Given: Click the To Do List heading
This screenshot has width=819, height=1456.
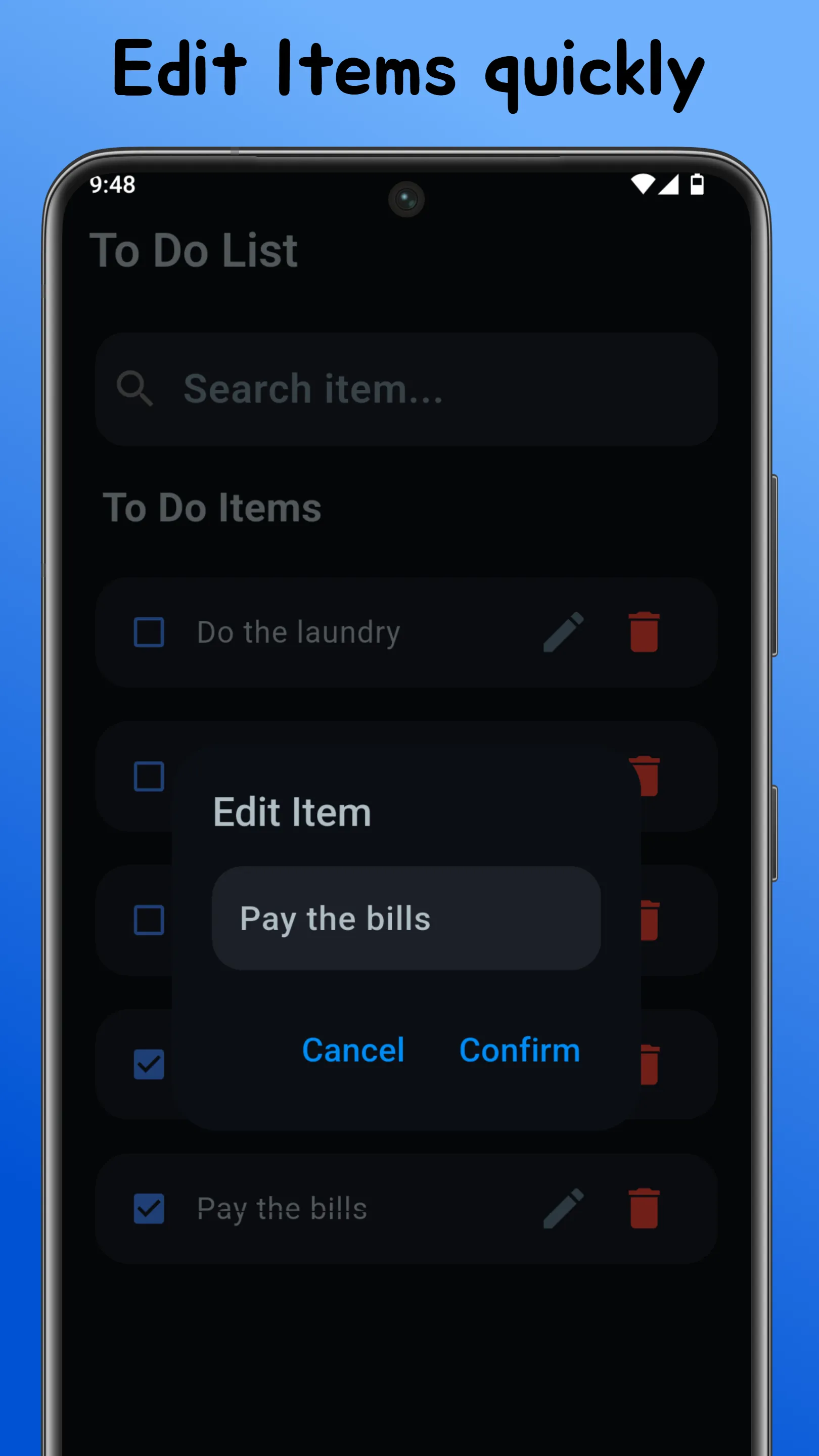Looking at the screenshot, I should [x=195, y=251].
